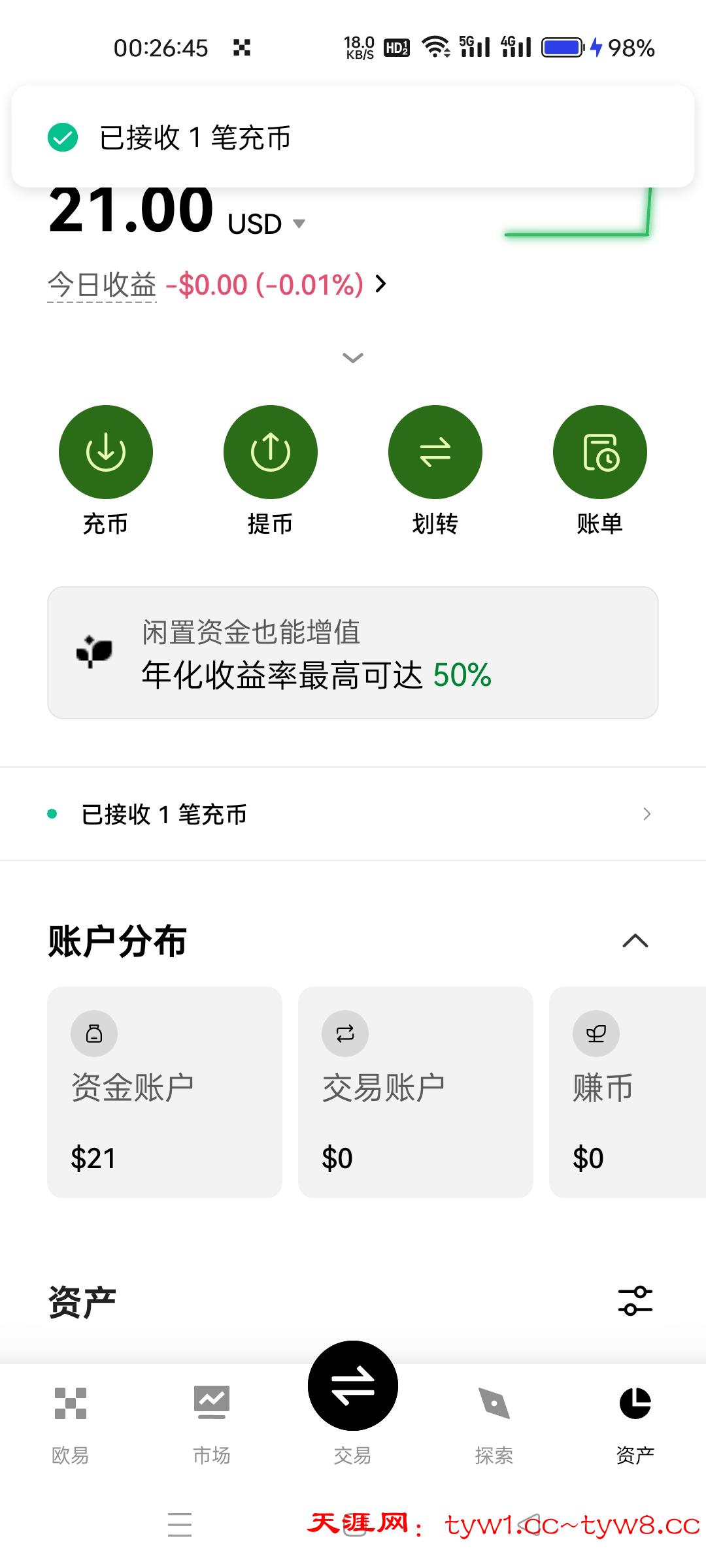Viewport: 706px width, 1568px height.
Task: Open the 资金账户 card
Action: tap(165, 1092)
